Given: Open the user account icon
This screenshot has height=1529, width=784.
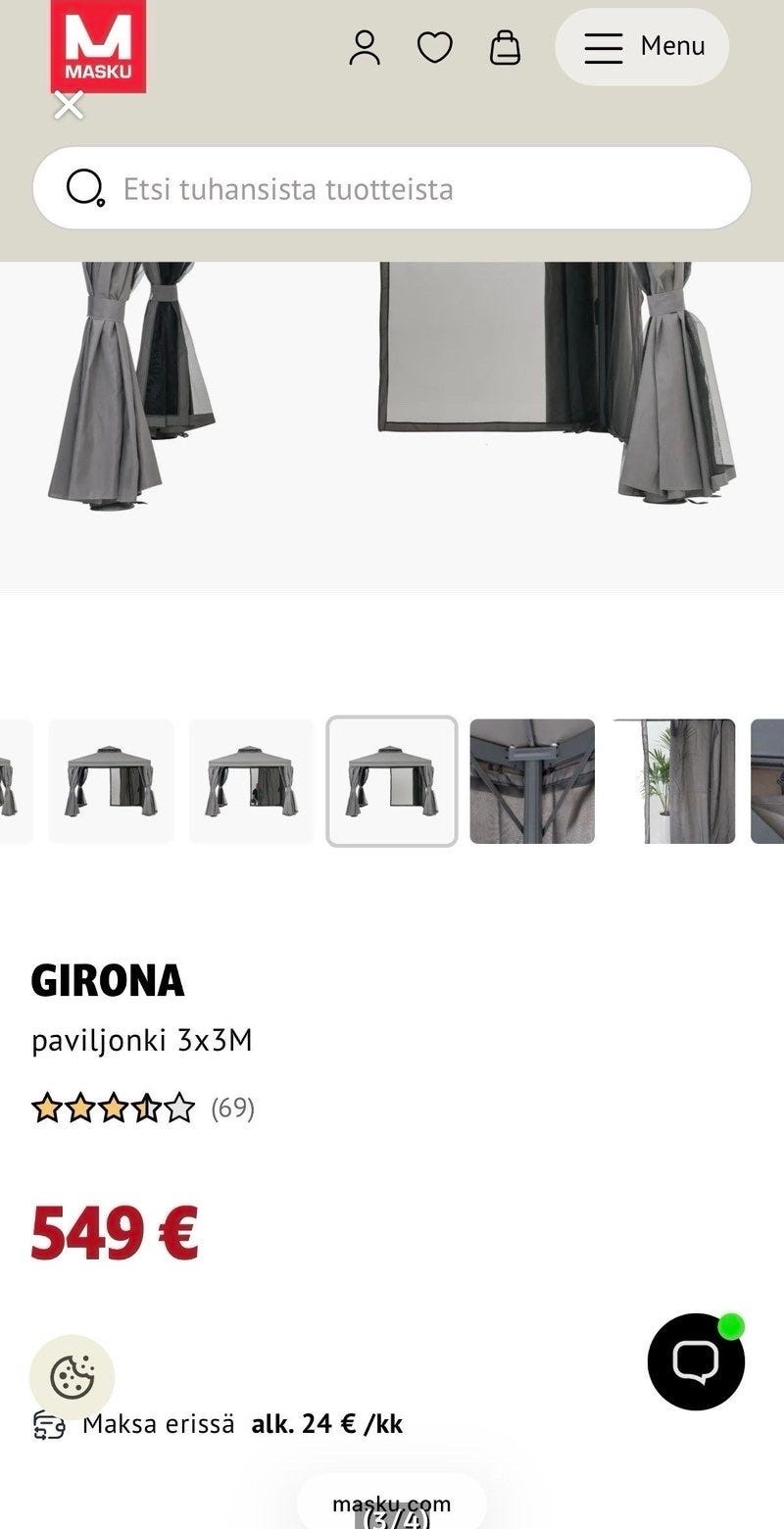Looking at the screenshot, I should pos(365,47).
